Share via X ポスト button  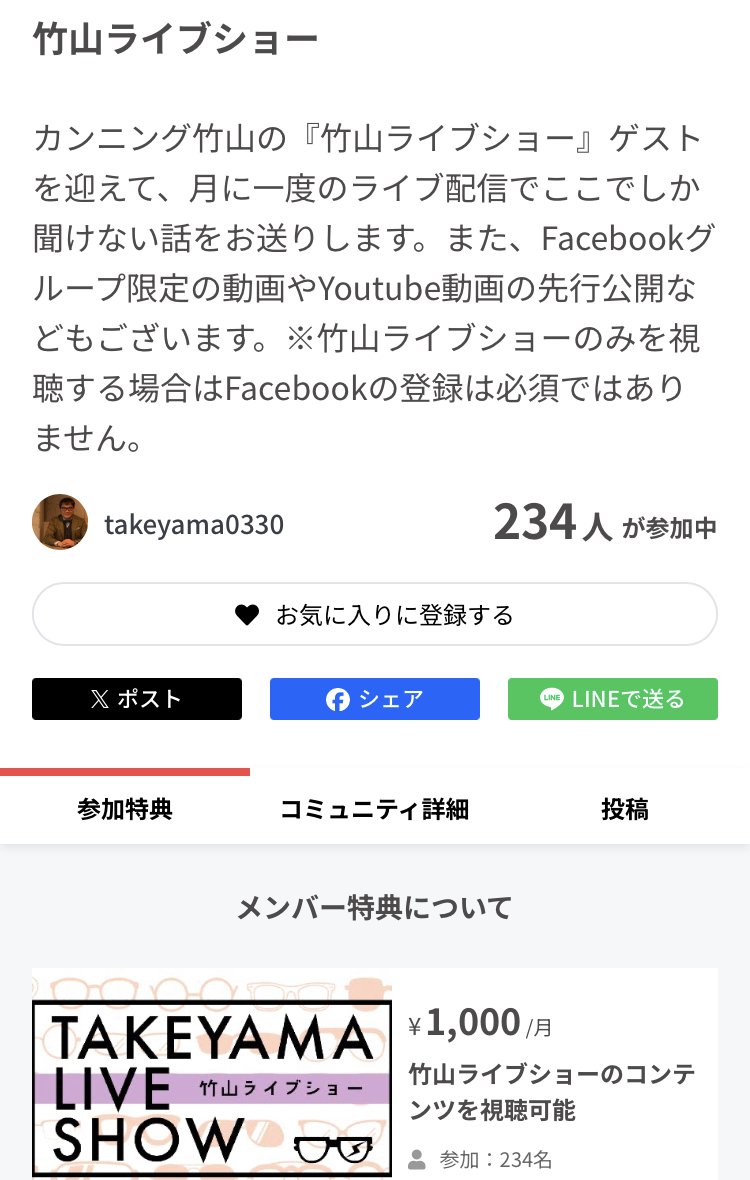(137, 699)
